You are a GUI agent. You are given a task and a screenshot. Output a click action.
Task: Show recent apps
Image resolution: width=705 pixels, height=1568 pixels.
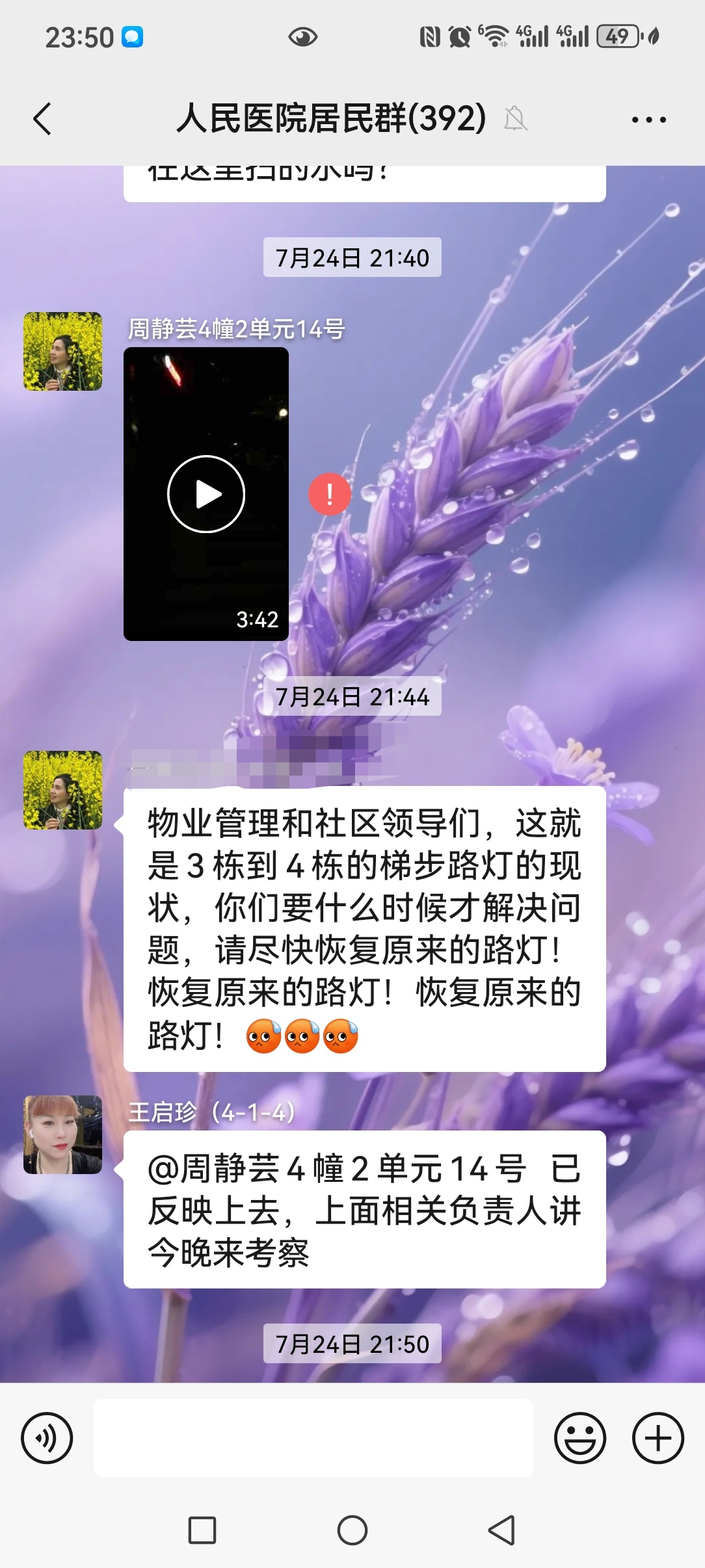coord(202,1530)
